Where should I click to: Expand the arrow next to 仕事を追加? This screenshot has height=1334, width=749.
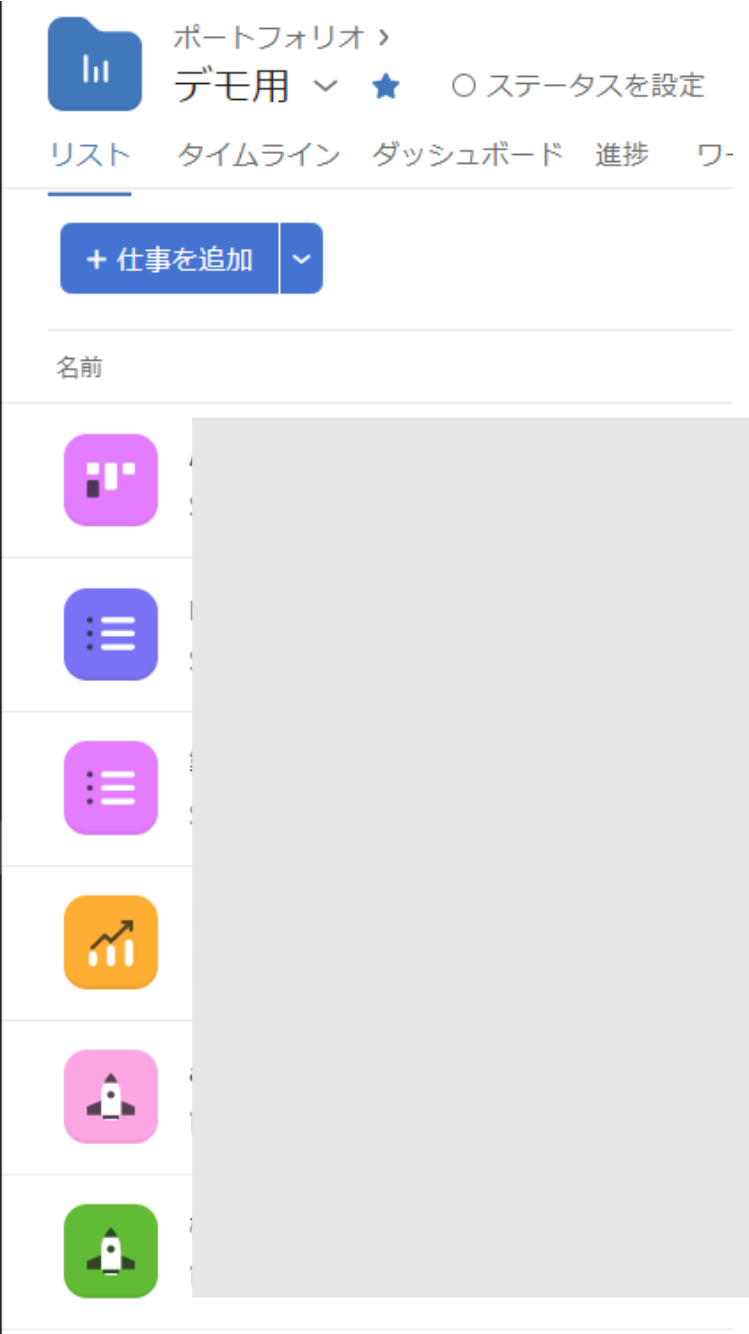[302, 259]
